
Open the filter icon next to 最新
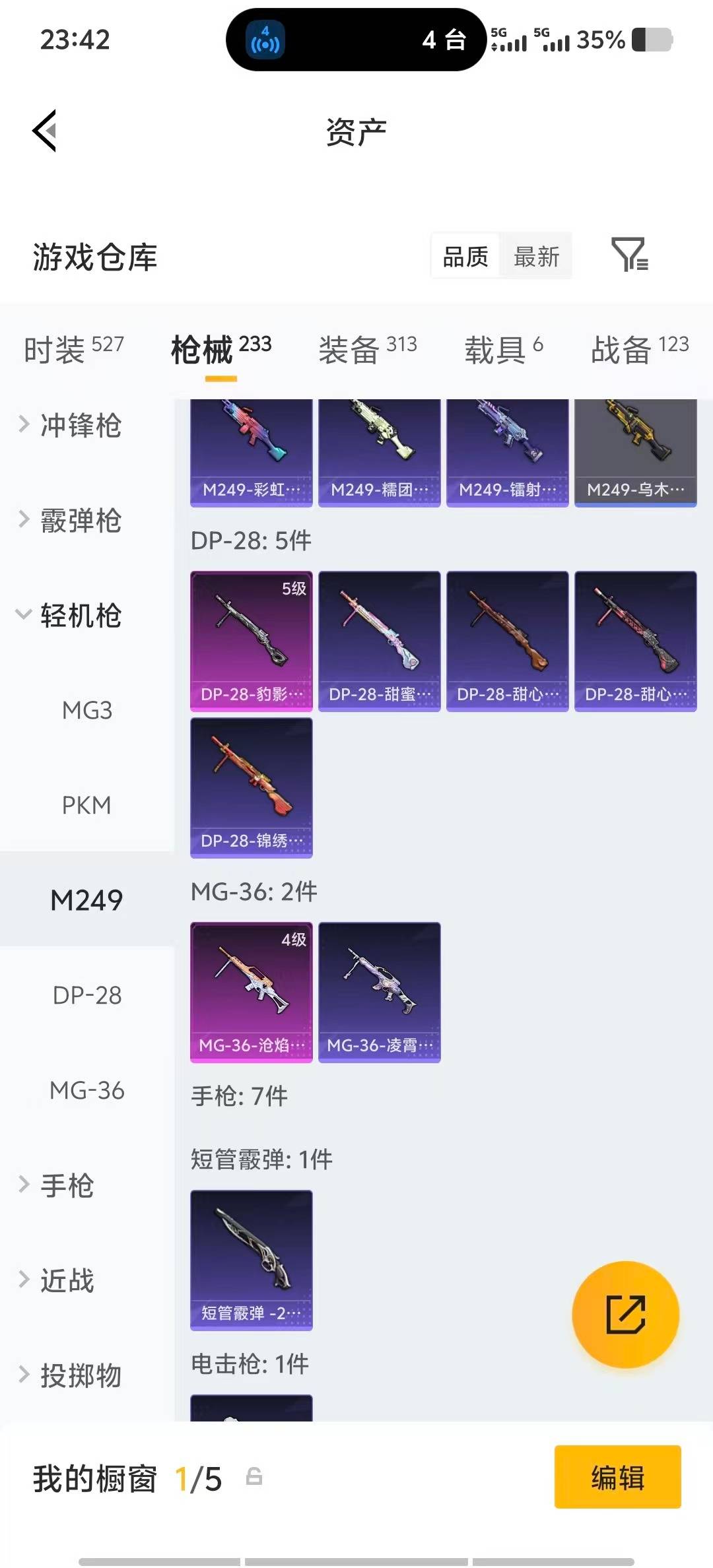click(x=629, y=255)
